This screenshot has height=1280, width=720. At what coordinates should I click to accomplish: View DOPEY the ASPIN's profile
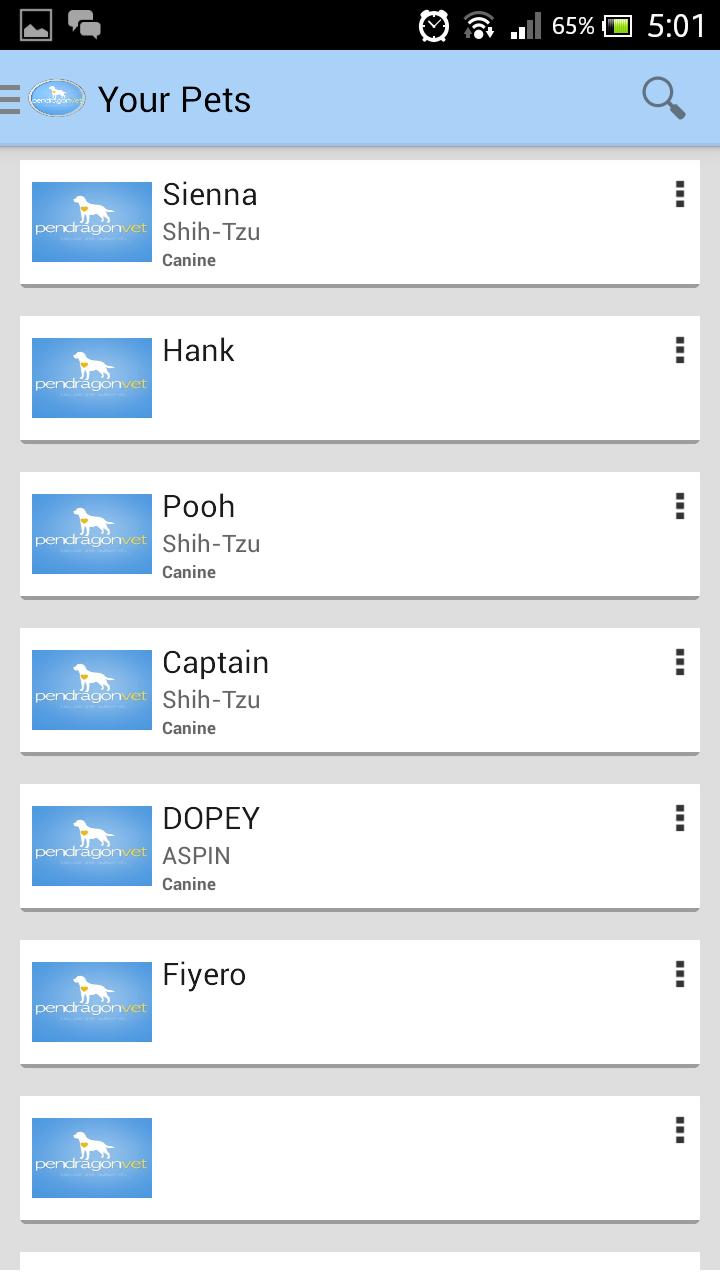point(360,846)
